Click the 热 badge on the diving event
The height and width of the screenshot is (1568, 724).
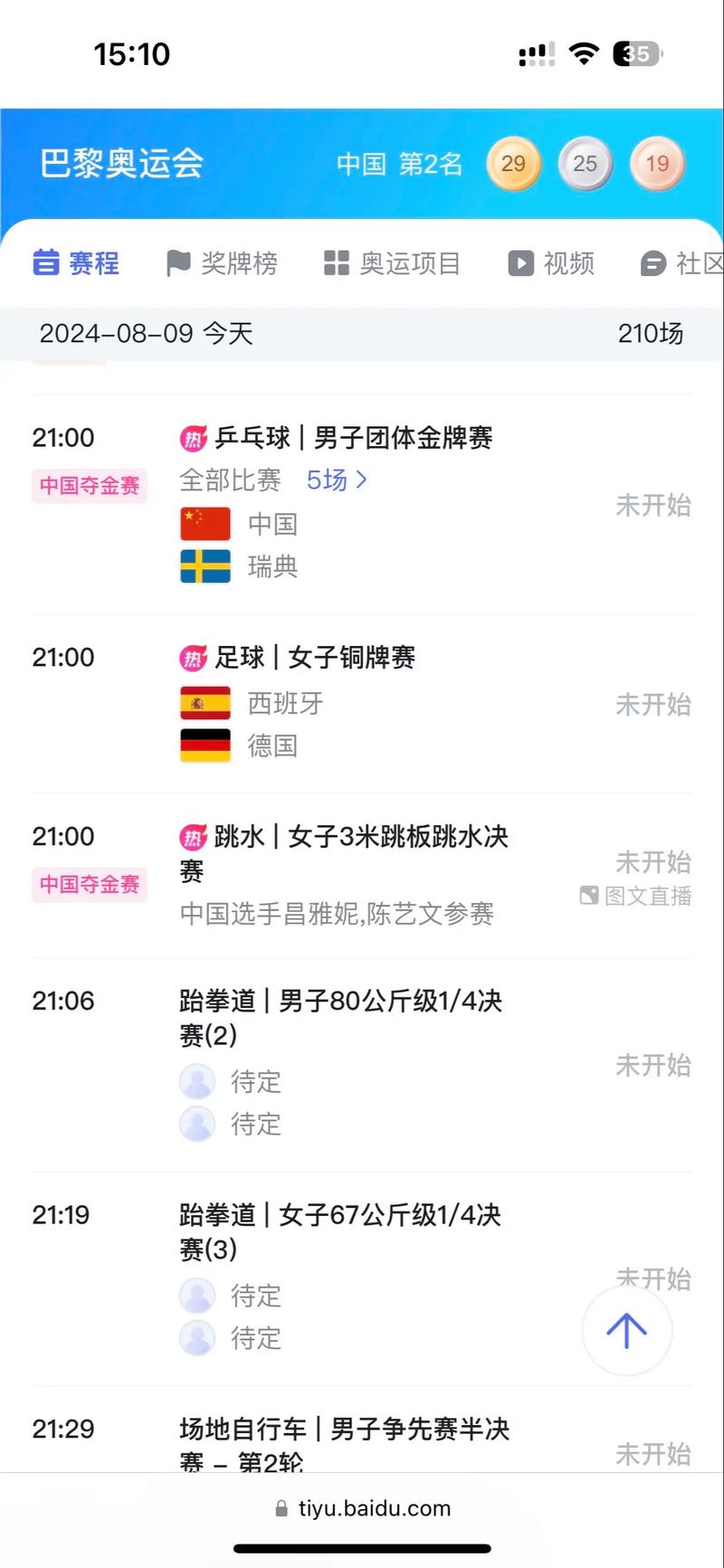pos(193,836)
